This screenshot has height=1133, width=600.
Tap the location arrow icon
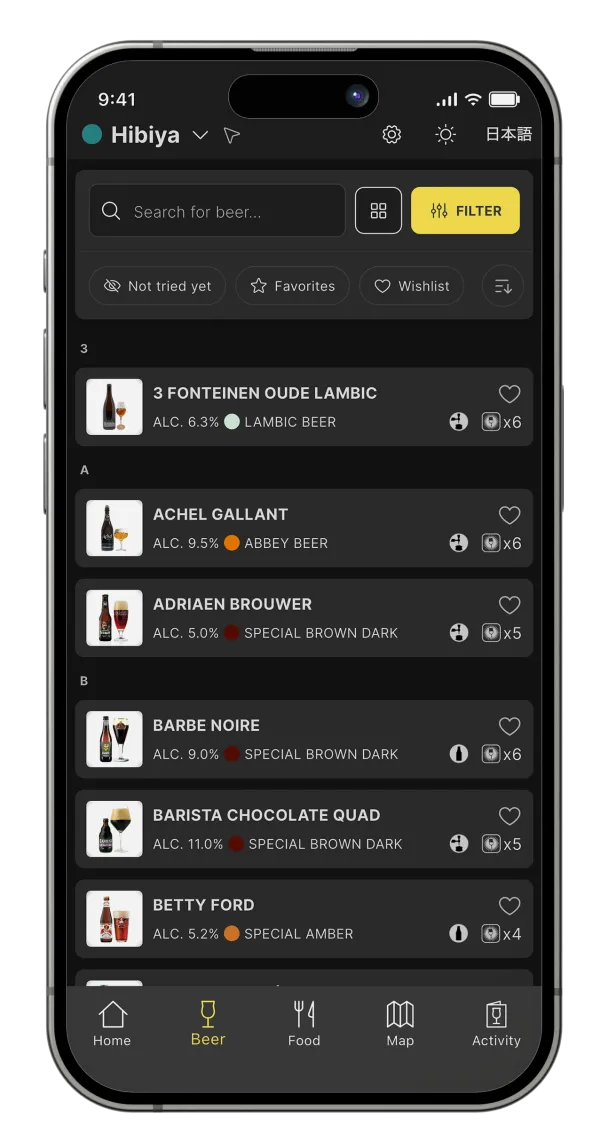pyautogui.click(x=232, y=135)
